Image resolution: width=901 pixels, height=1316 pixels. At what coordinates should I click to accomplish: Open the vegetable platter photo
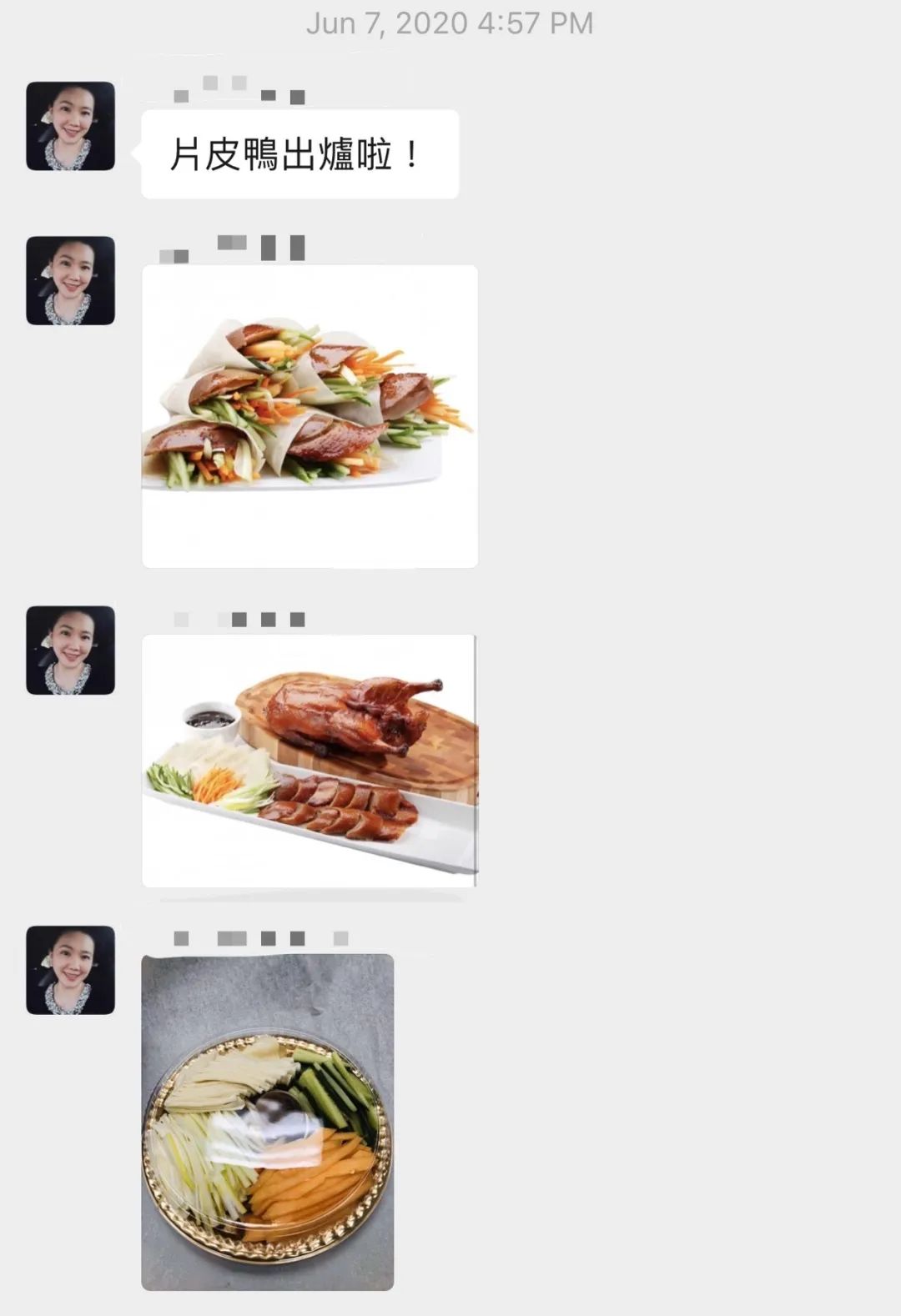click(267, 1122)
